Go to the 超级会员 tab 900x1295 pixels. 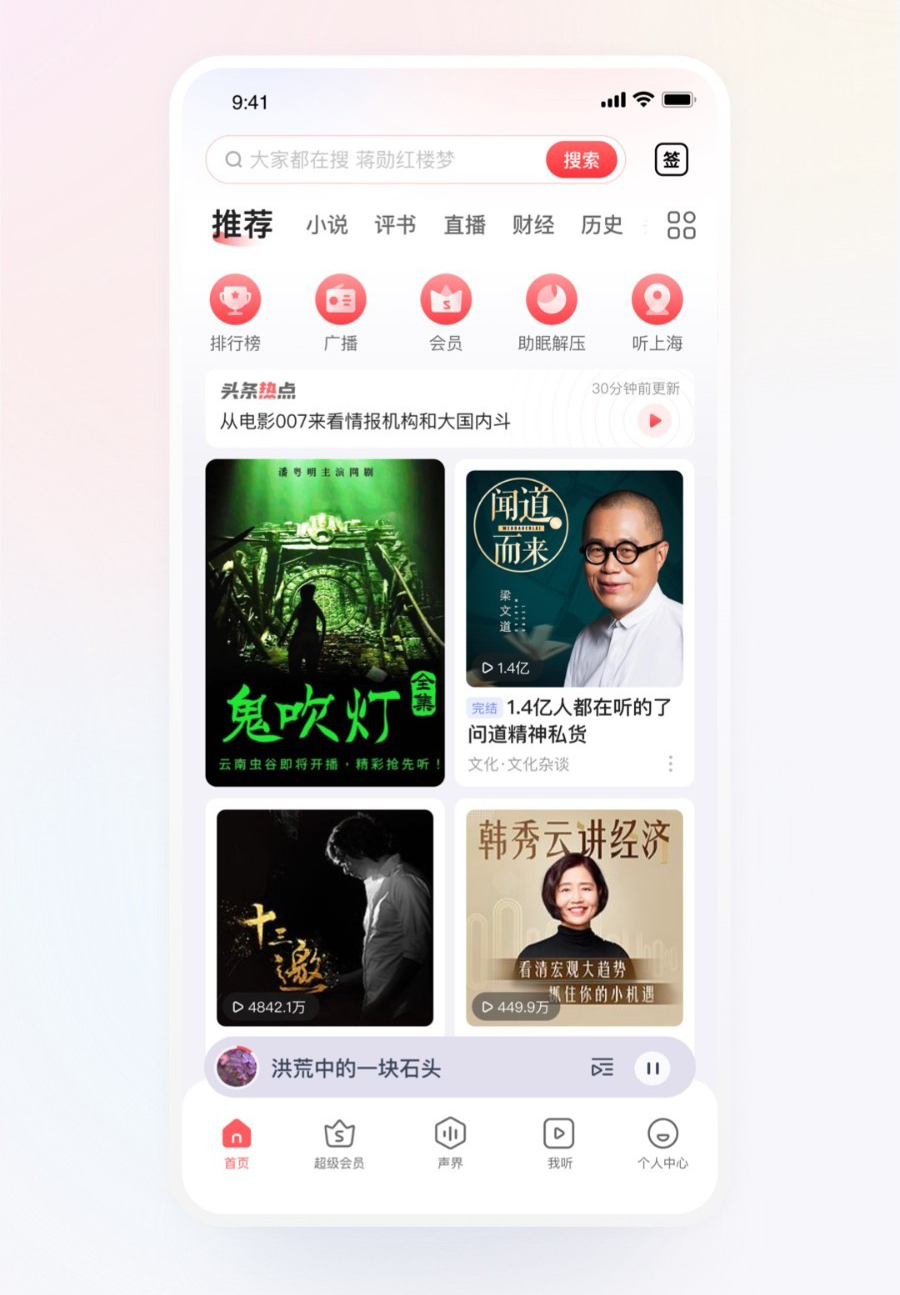pos(339,1144)
